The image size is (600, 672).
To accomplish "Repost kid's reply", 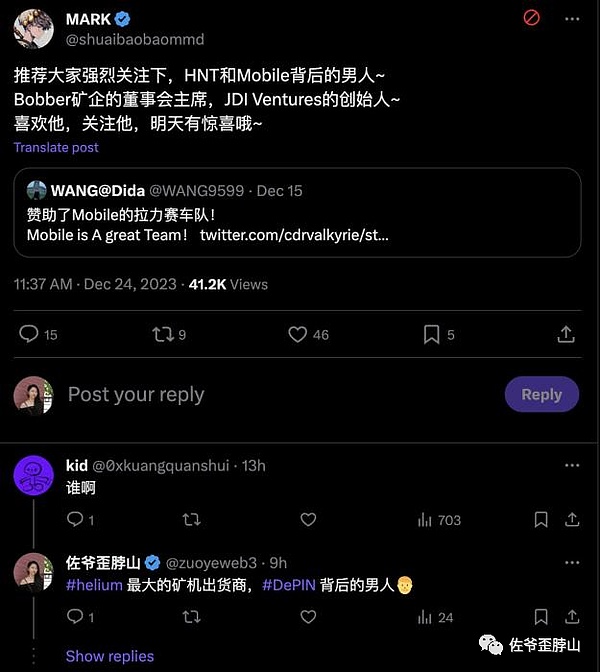I will coord(191,519).
